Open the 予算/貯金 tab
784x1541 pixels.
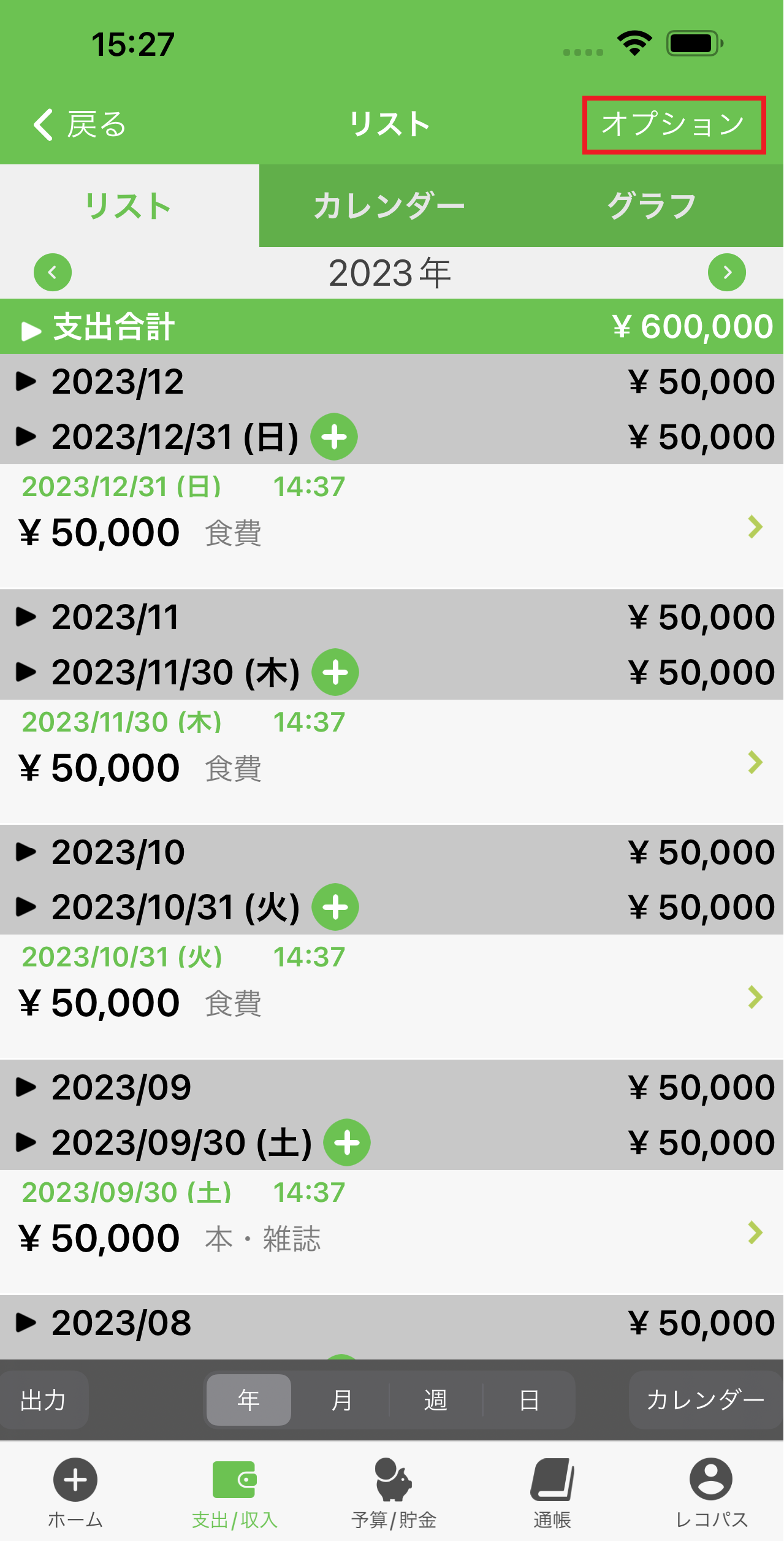(394, 1491)
